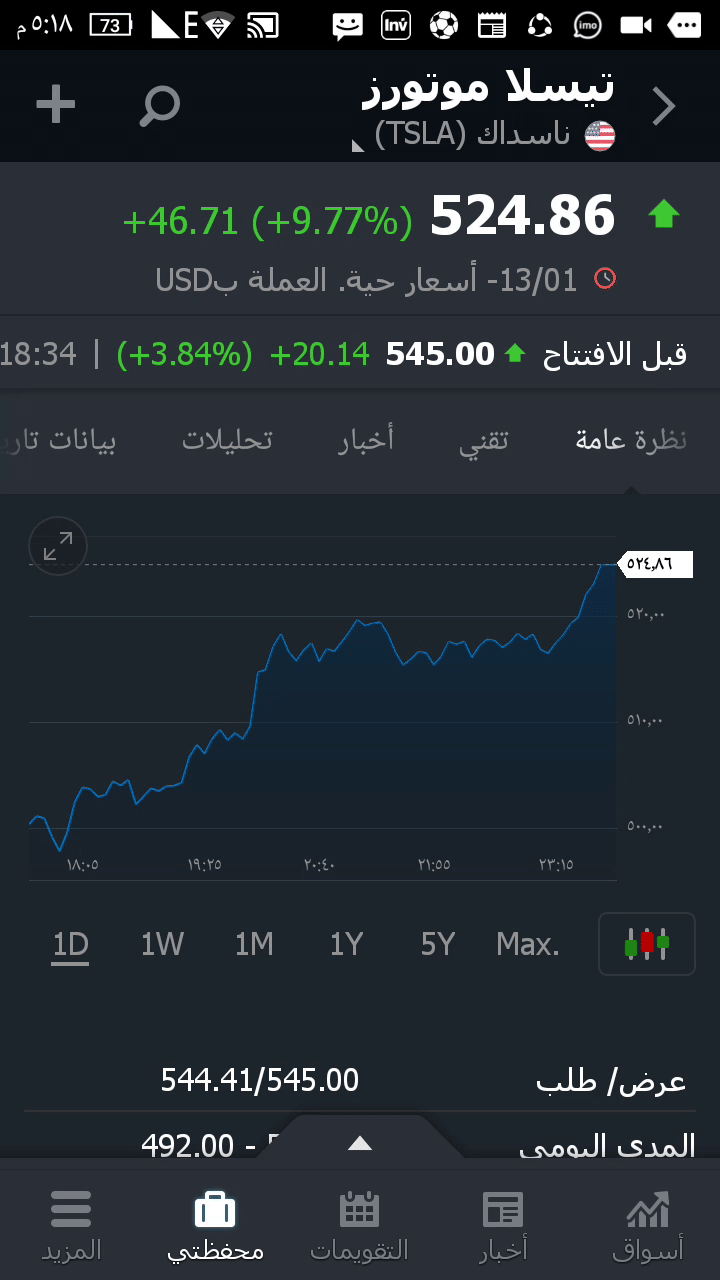Tap the plus icon to add Tesla
The image size is (720, 1280).
(x=55, y=104)
